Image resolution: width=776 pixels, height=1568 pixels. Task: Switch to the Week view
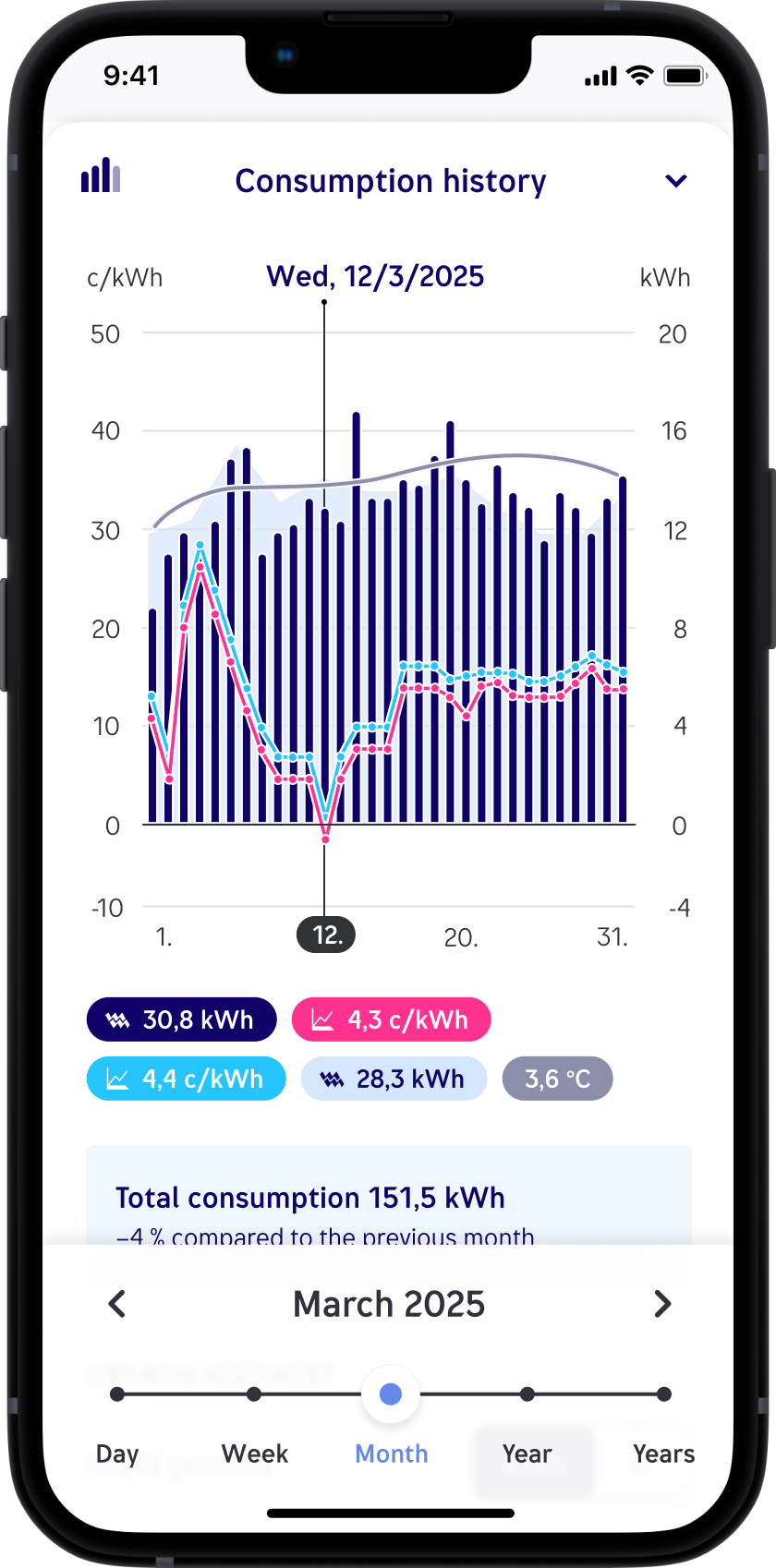click(254, 1394)
